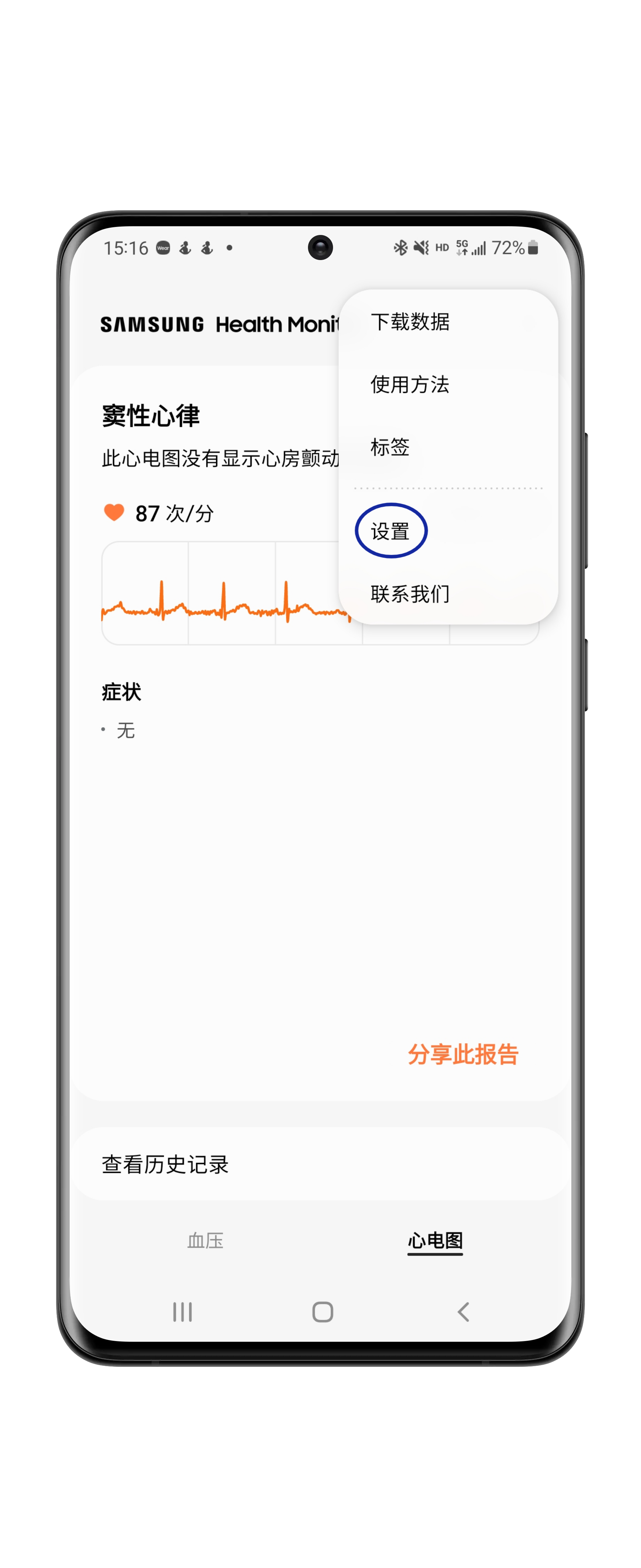Screen dimensions: 641x1568
Task: Tap 联系我们 in the popup menu
Action: tap(410, 593)
